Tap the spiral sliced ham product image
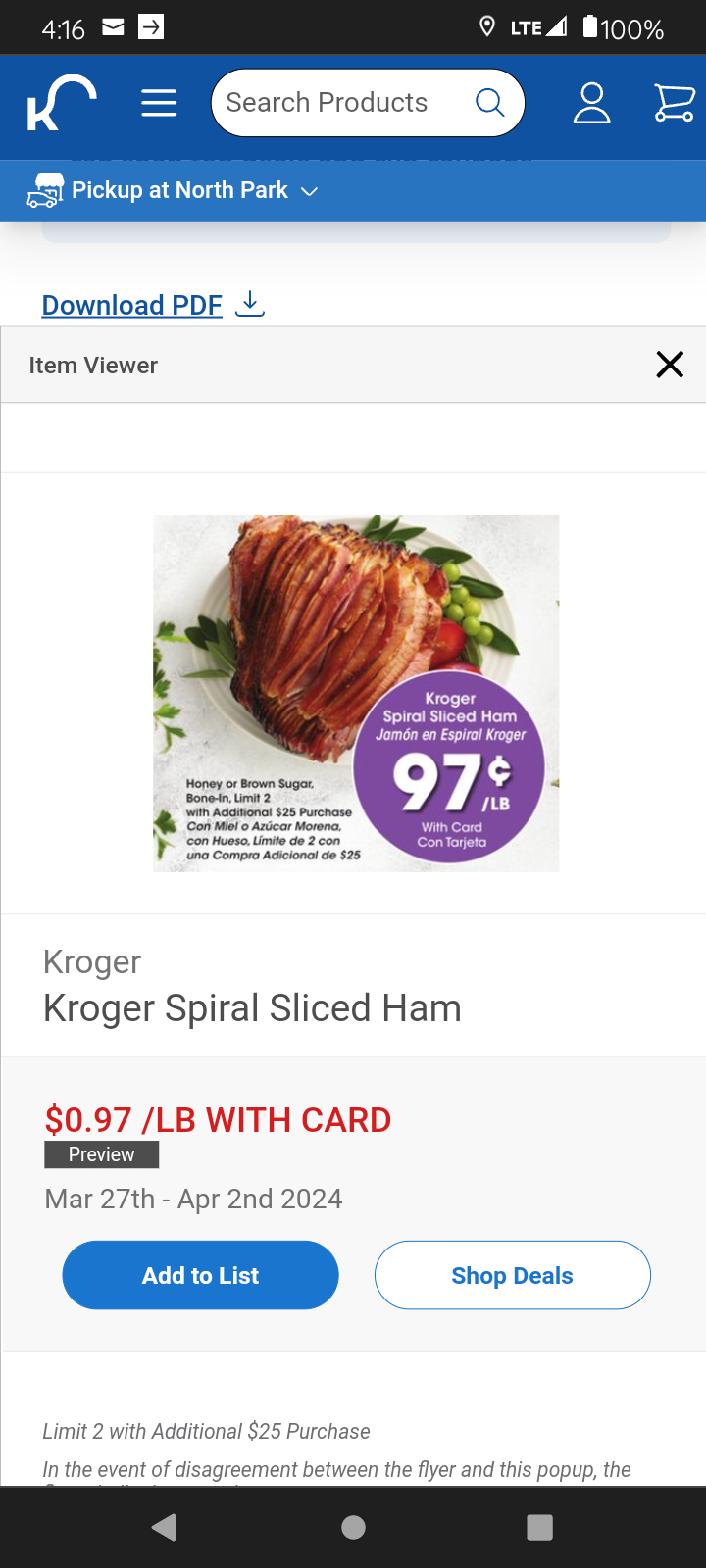Screen dimensions: 706x1568 355,693
